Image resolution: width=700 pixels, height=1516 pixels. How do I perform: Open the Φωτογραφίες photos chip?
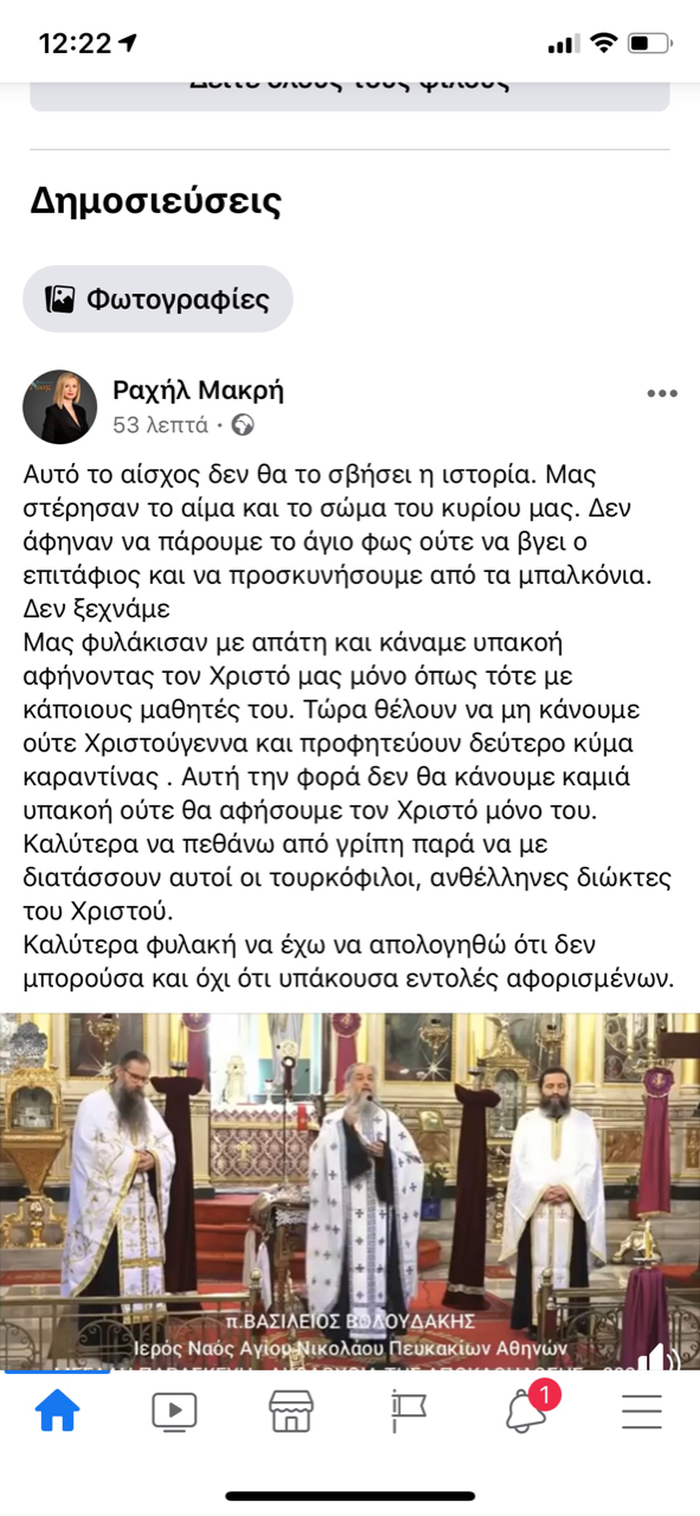click(158, 299)
